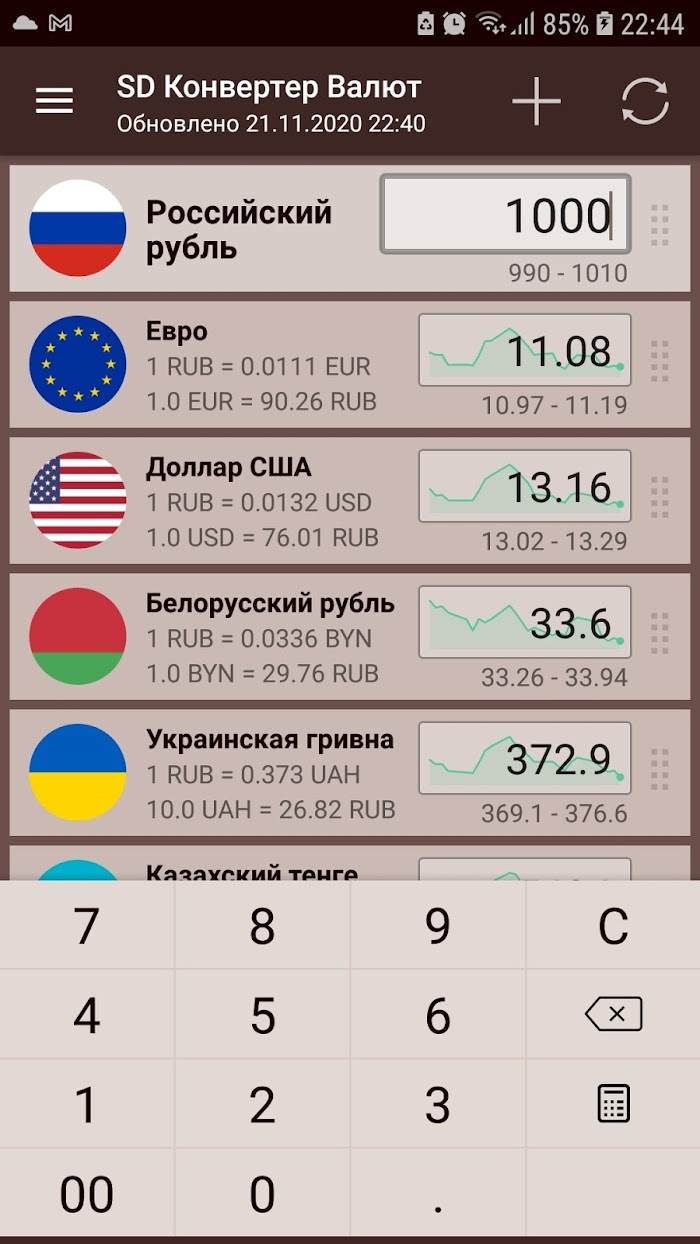Viewport: 700px width, 1244px height.
Task: Refresh exchange rates
Action: (644, 101)
